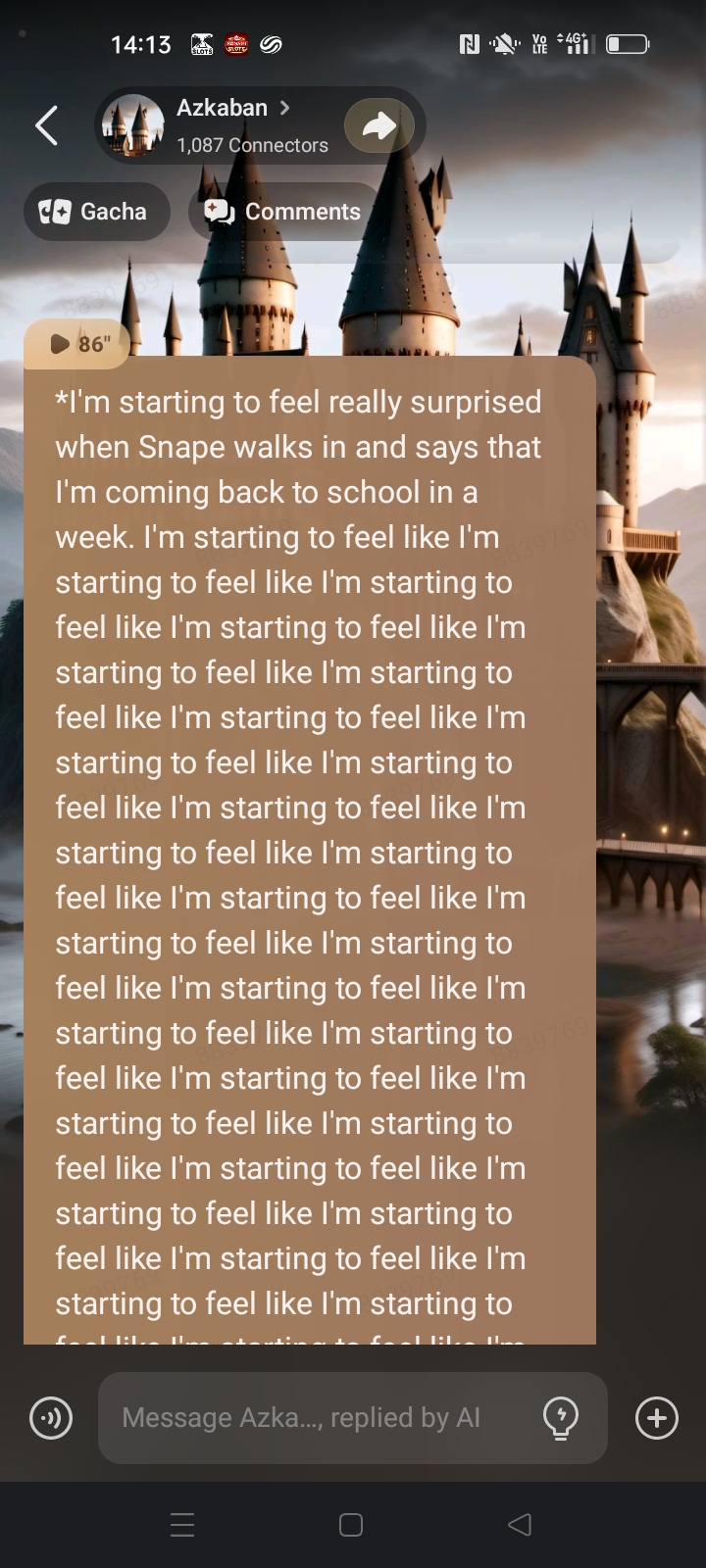Get reply suggestions with the lightbulb icon
The image size is (706, 1568).
point(561,1418)
